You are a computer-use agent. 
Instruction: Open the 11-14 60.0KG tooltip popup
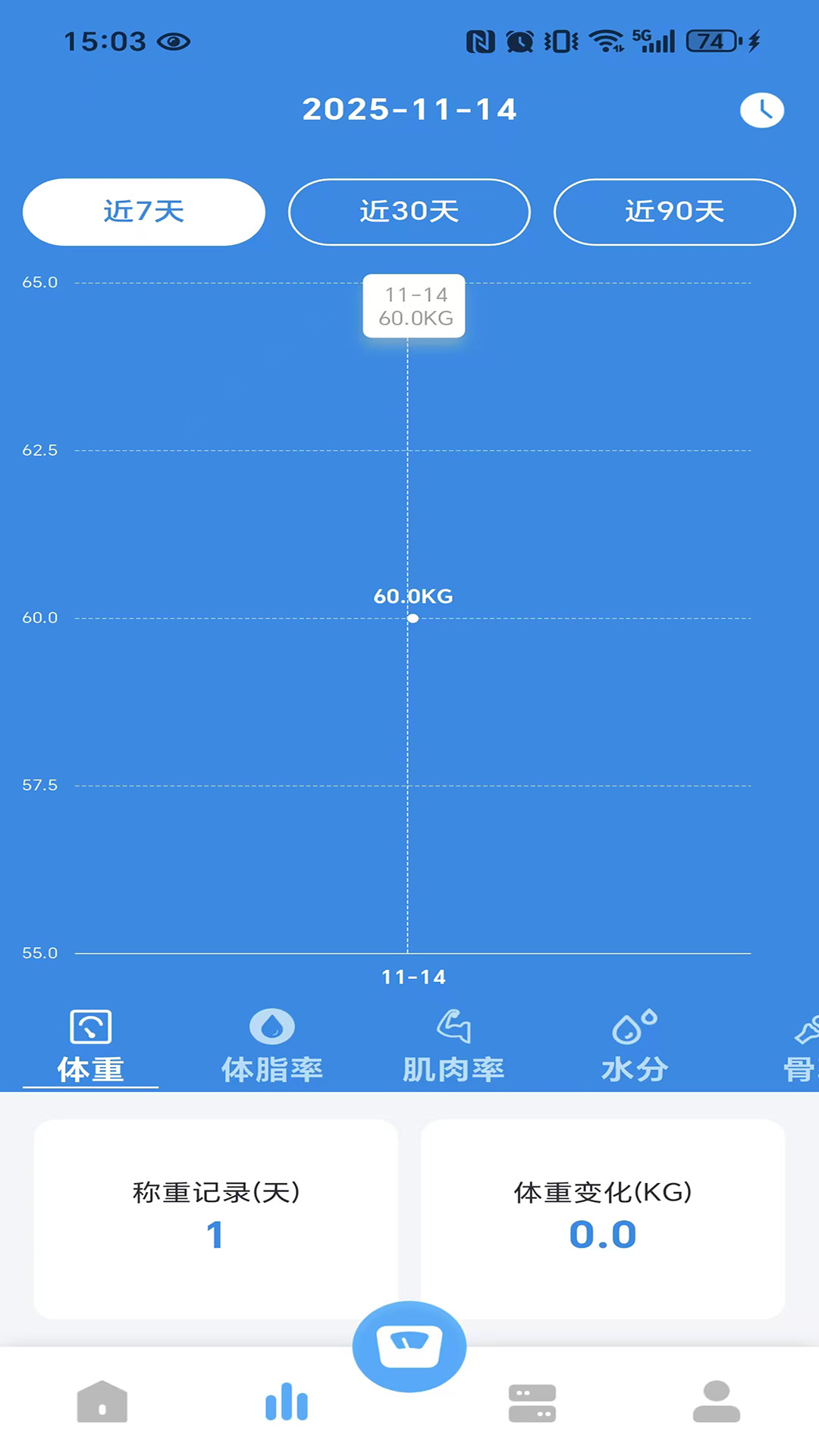click(413, 306)
